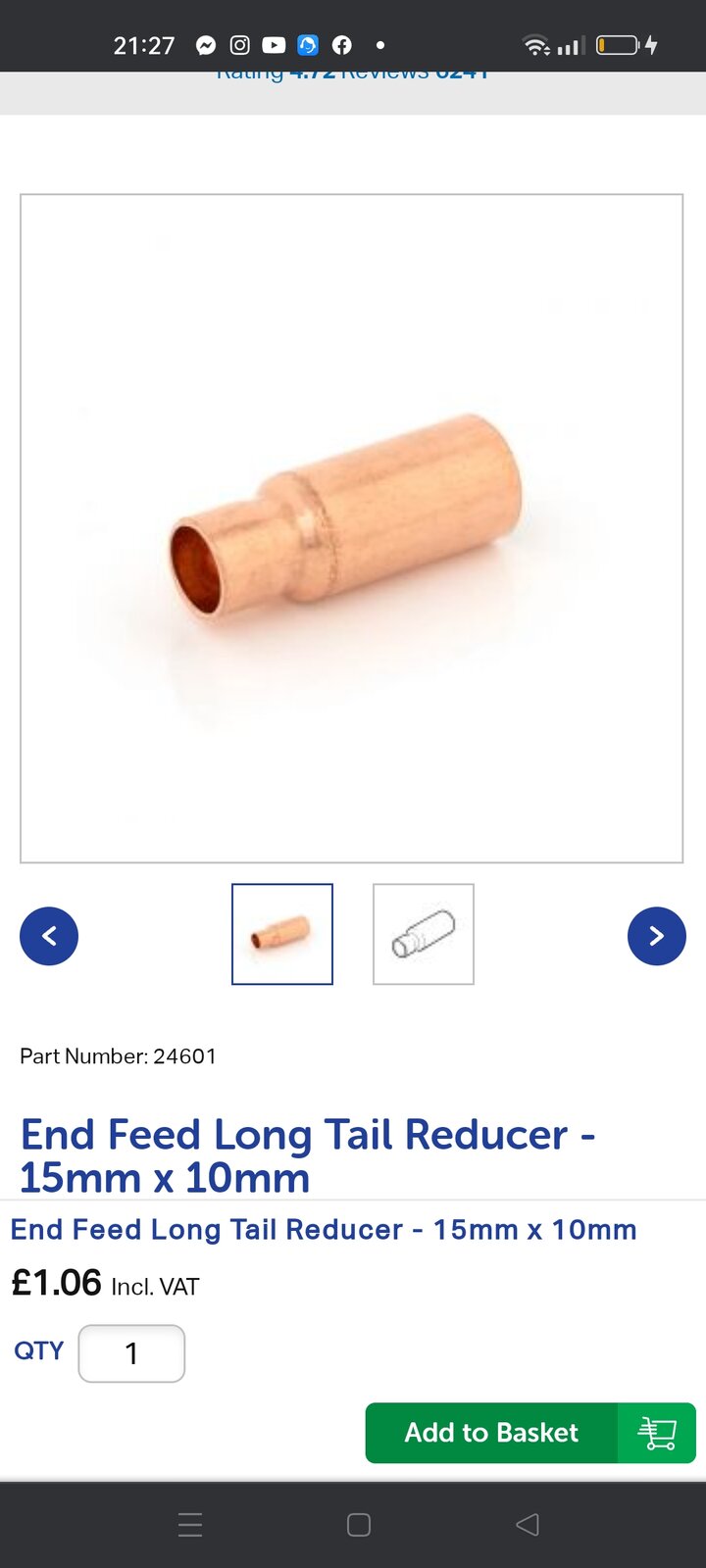Show the previous product image
Viewport: 706px width, 1568px height.
click(49, 936)
